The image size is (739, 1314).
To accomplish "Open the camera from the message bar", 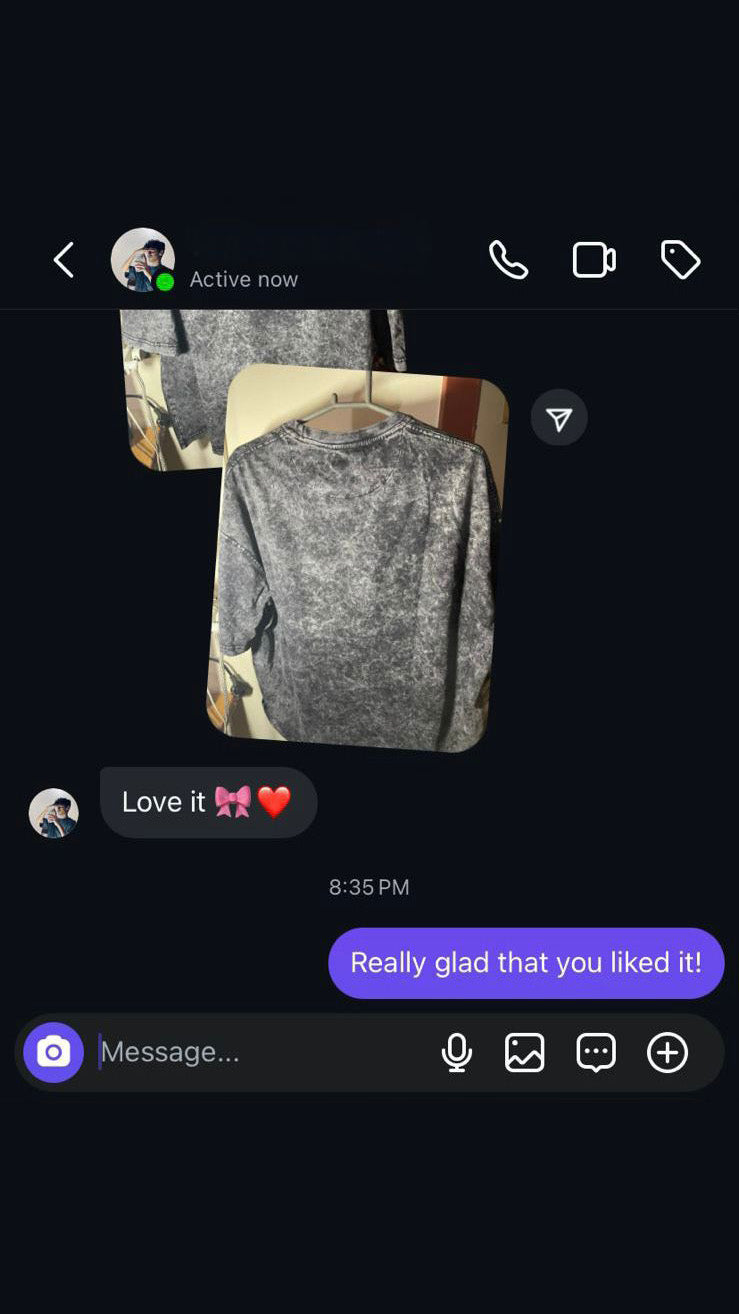I will click(54, 1052).
